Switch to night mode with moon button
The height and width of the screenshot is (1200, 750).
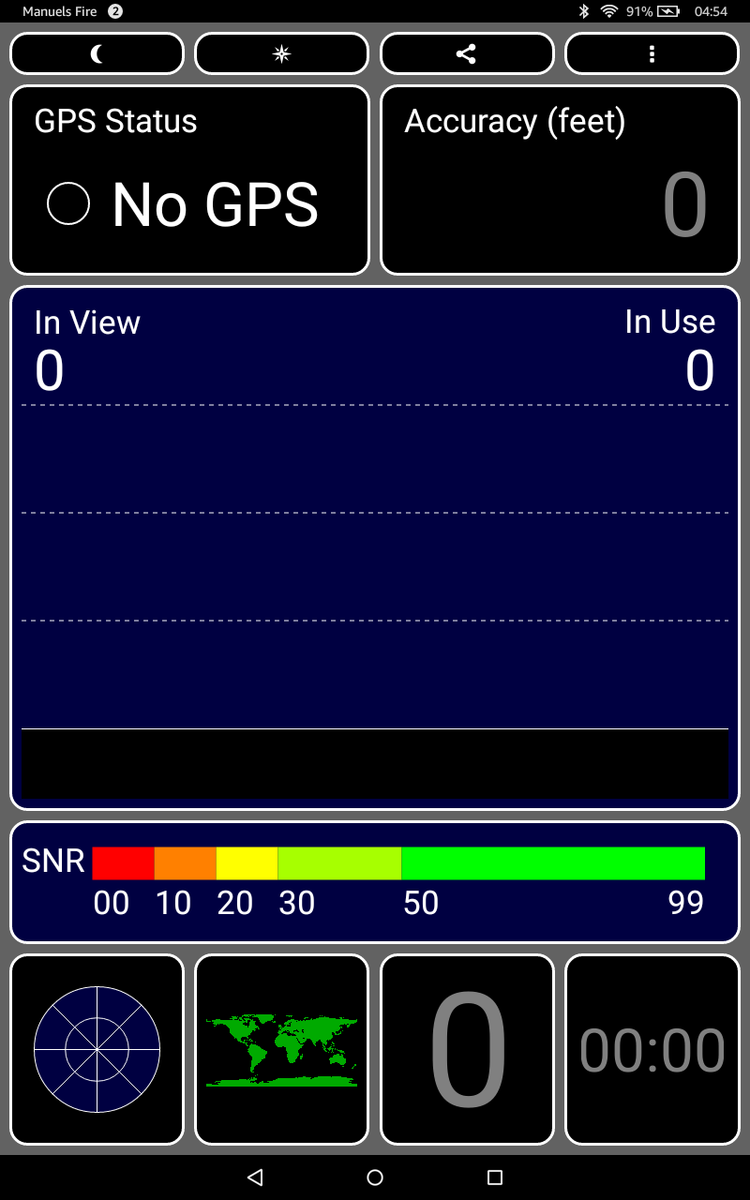pos(97,54)
